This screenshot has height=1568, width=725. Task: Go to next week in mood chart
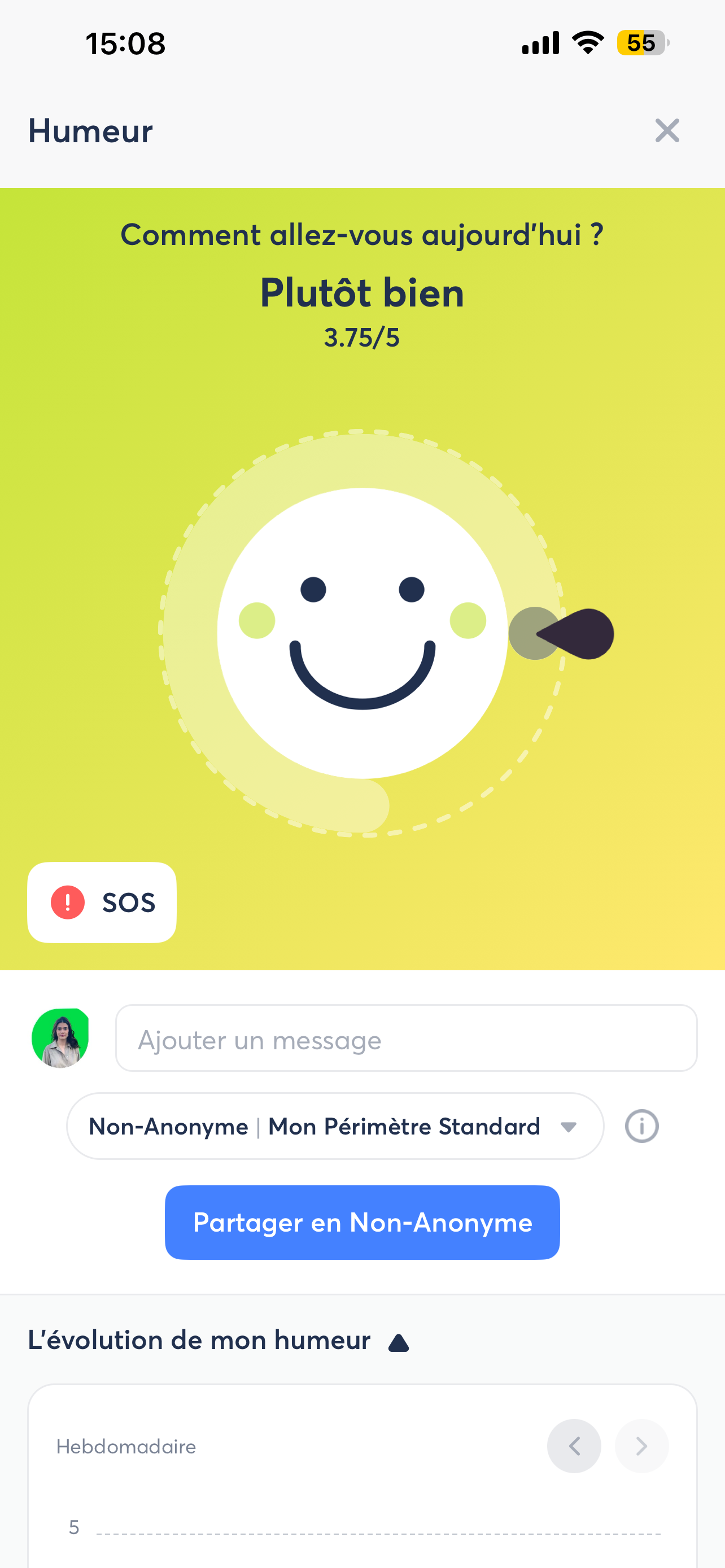point(641,1446)
